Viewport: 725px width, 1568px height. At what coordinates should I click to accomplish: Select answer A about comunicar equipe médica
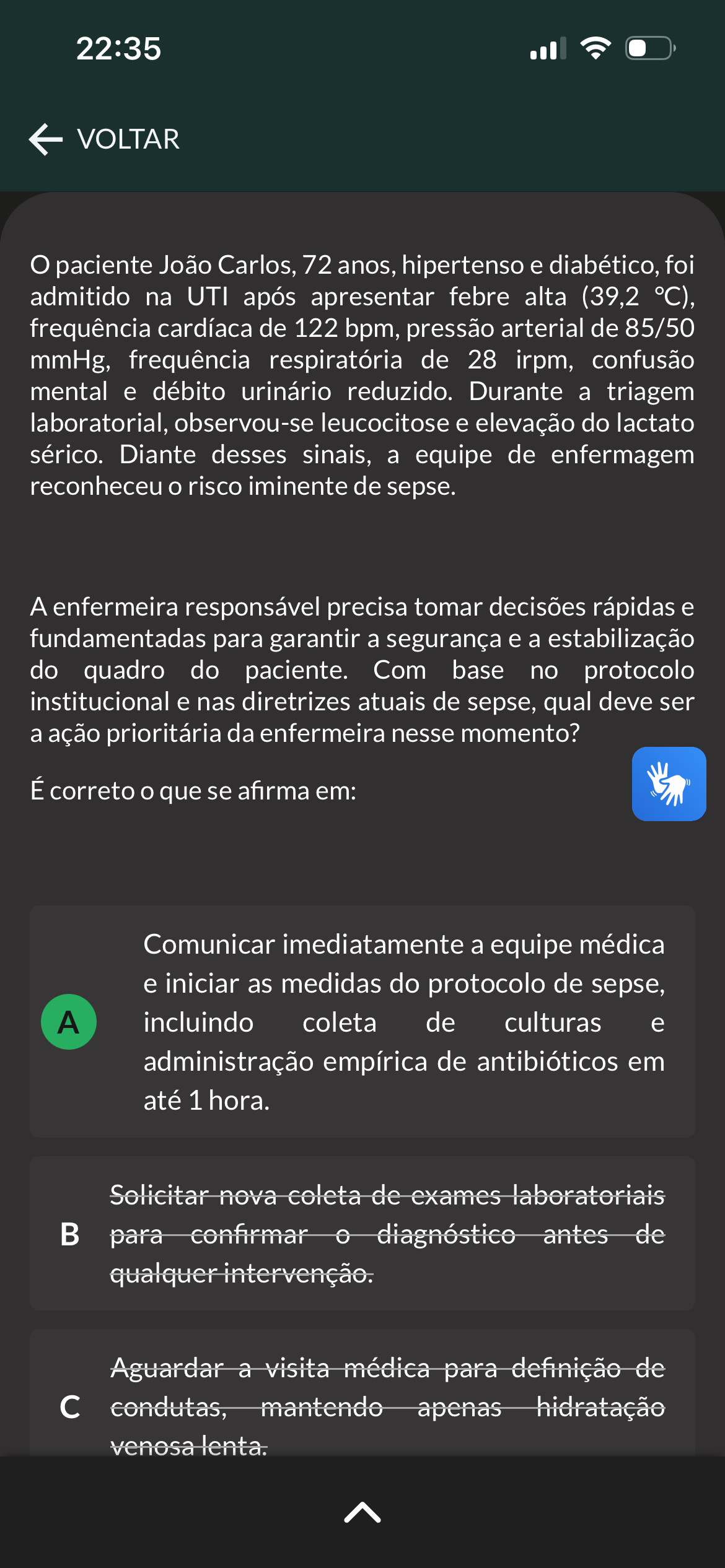[x=362, y=1022]
